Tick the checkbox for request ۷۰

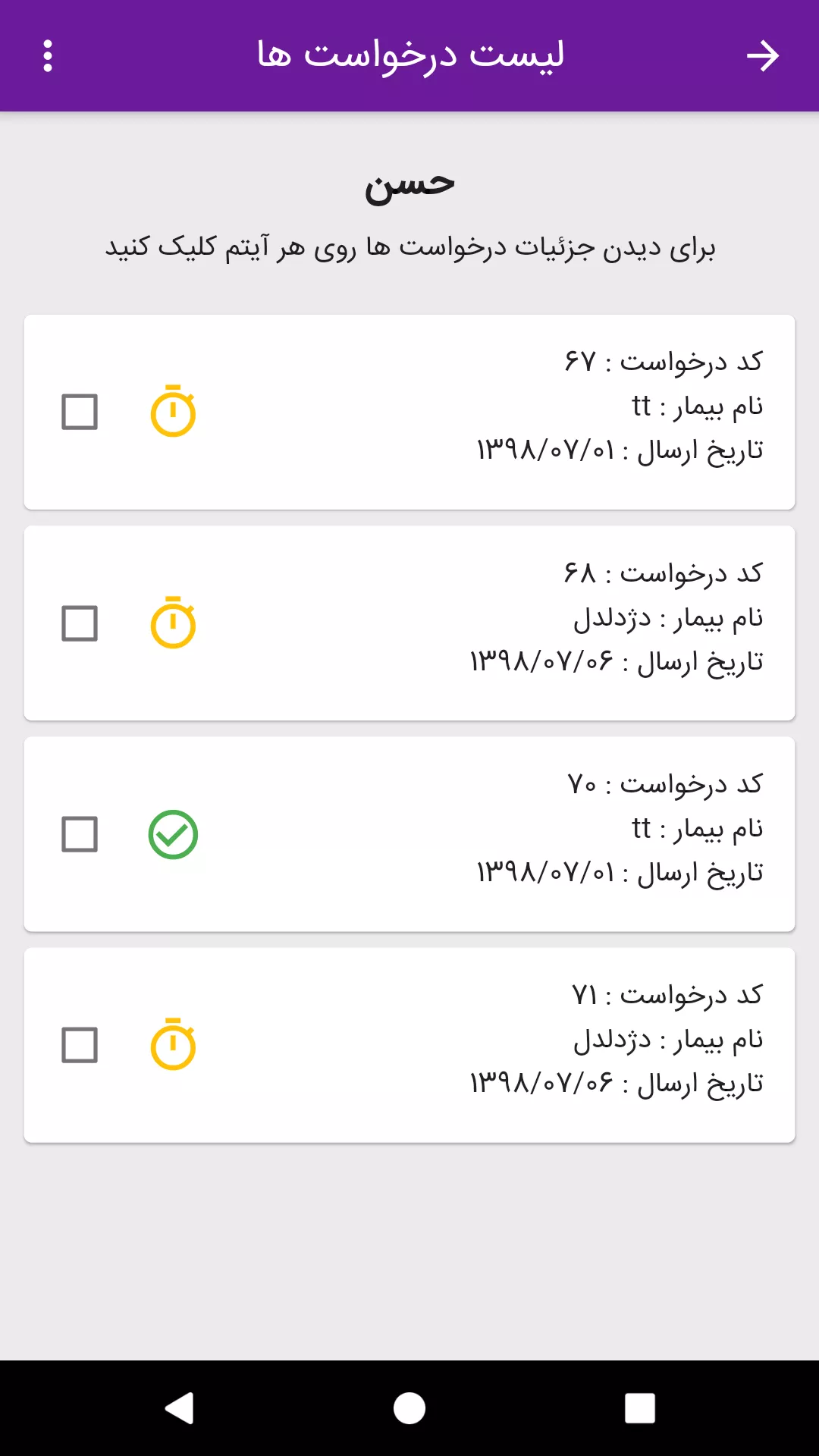[80, 834]
